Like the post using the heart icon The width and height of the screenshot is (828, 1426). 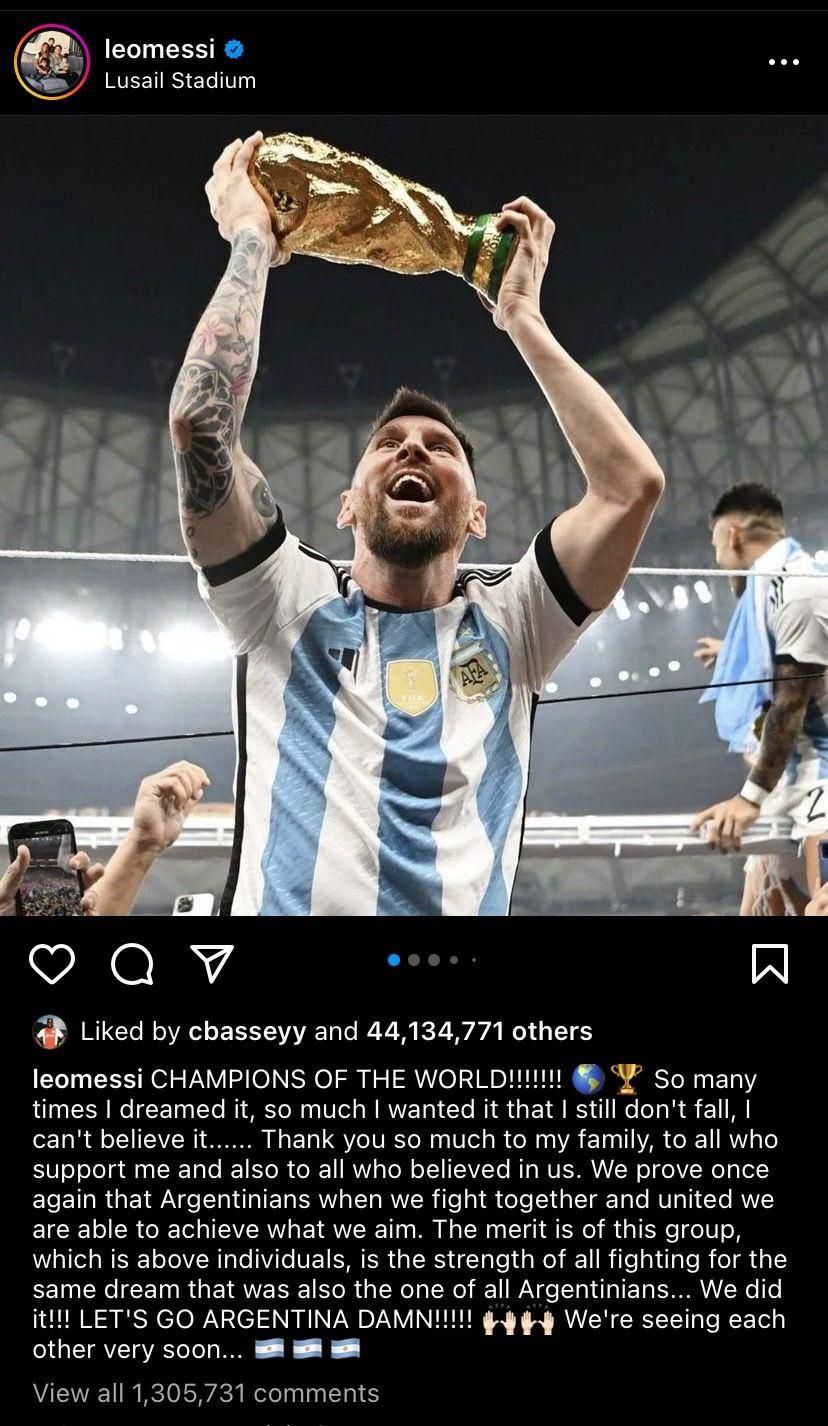tap(53, 961)
